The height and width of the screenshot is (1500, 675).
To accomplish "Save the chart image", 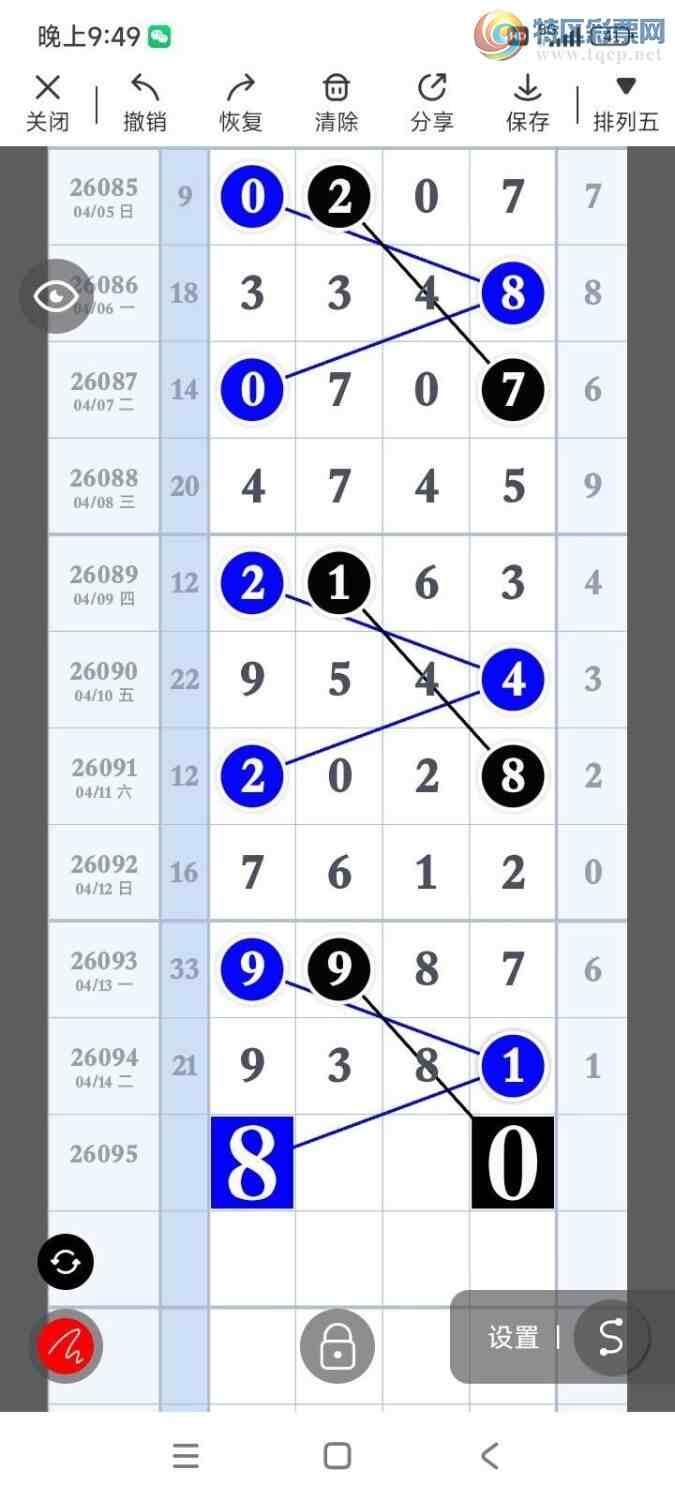I will (527, 102).
